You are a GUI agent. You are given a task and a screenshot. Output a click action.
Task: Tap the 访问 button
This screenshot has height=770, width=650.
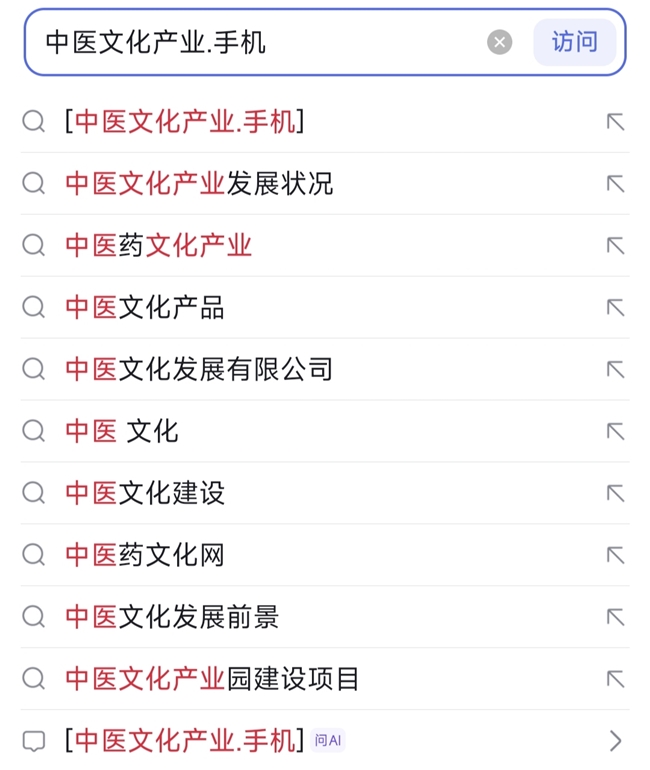pyautogui.click(x=574, y=42)
